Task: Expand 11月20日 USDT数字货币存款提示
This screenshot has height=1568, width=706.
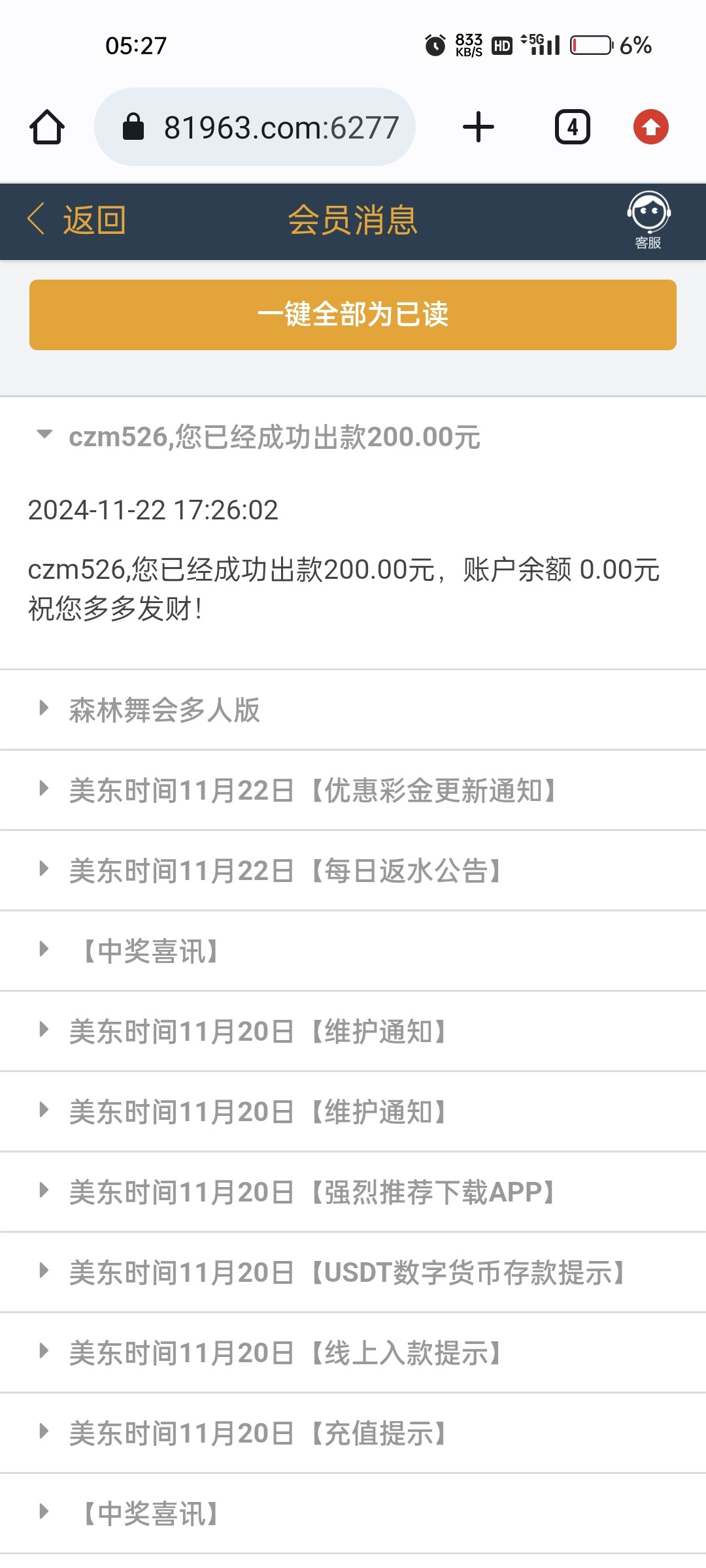Action: [353, 1273]
